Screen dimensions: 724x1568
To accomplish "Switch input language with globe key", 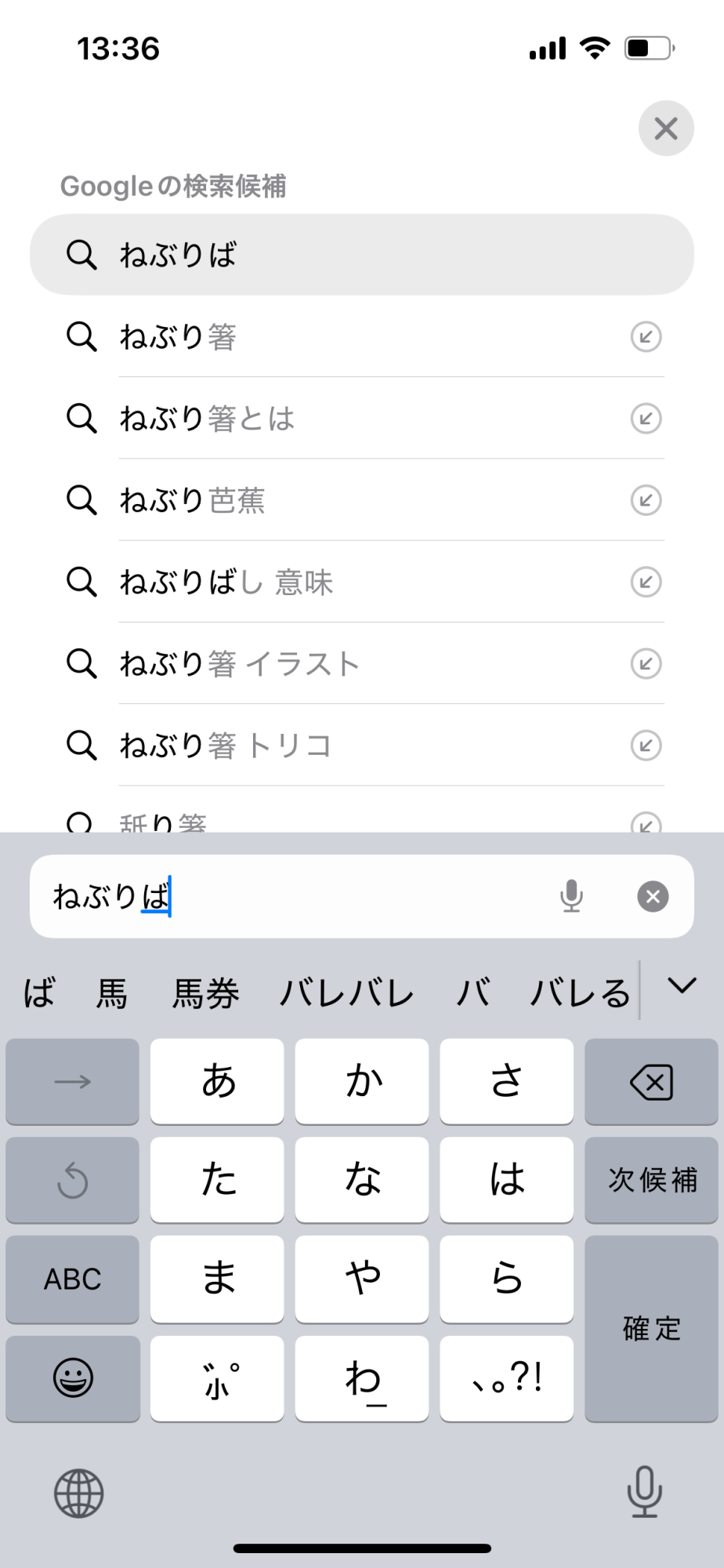I will (78, 1493).
